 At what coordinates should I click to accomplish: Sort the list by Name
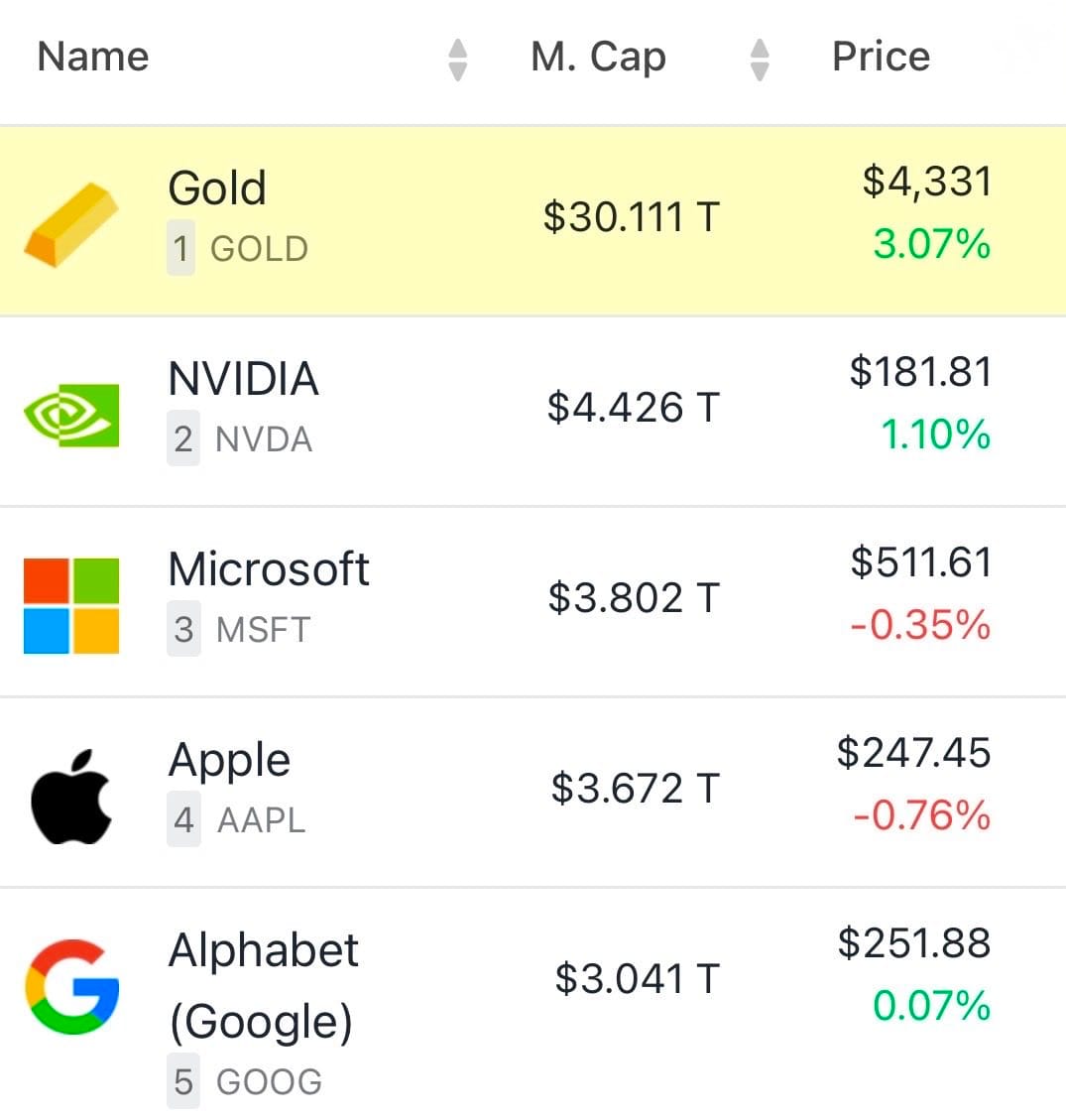(457, 60)
